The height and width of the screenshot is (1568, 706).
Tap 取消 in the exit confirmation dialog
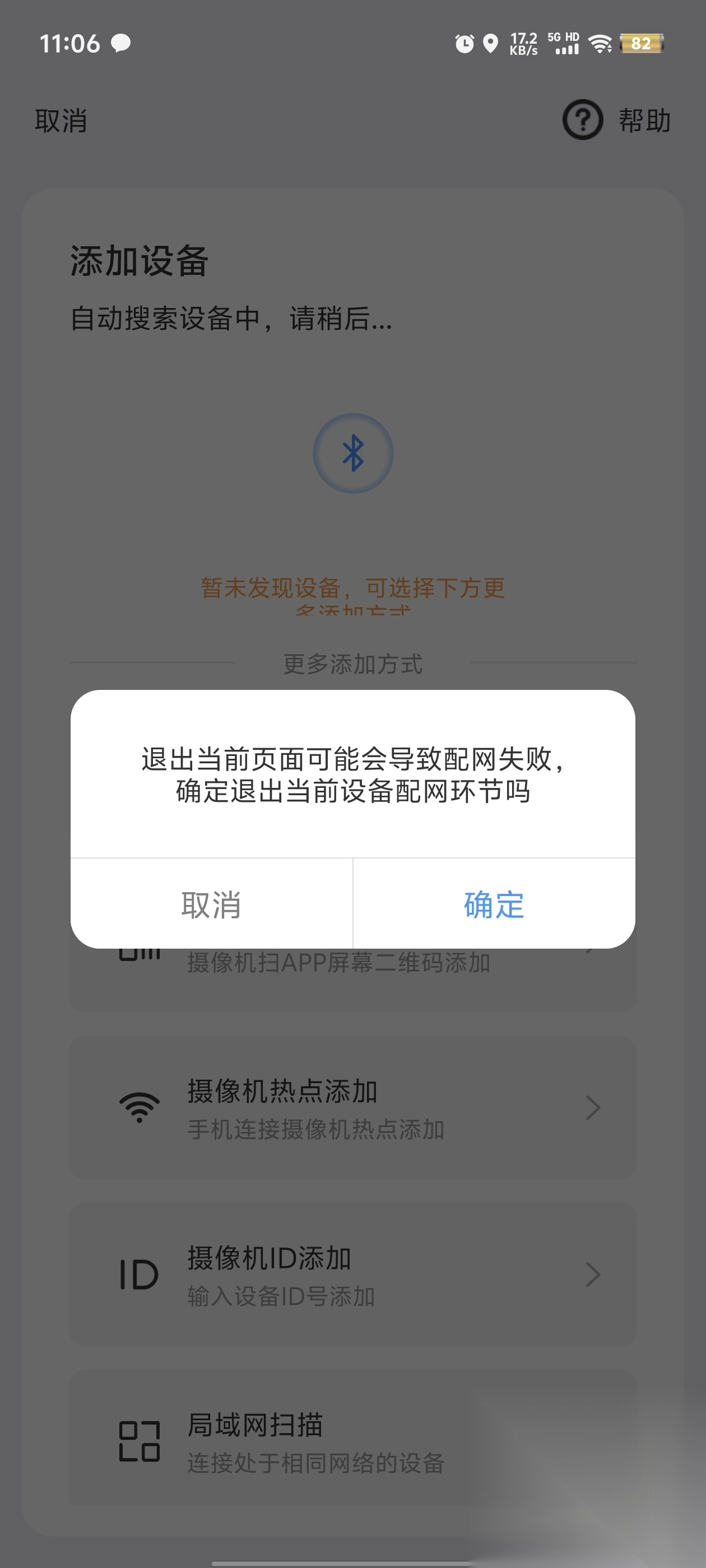211,904
